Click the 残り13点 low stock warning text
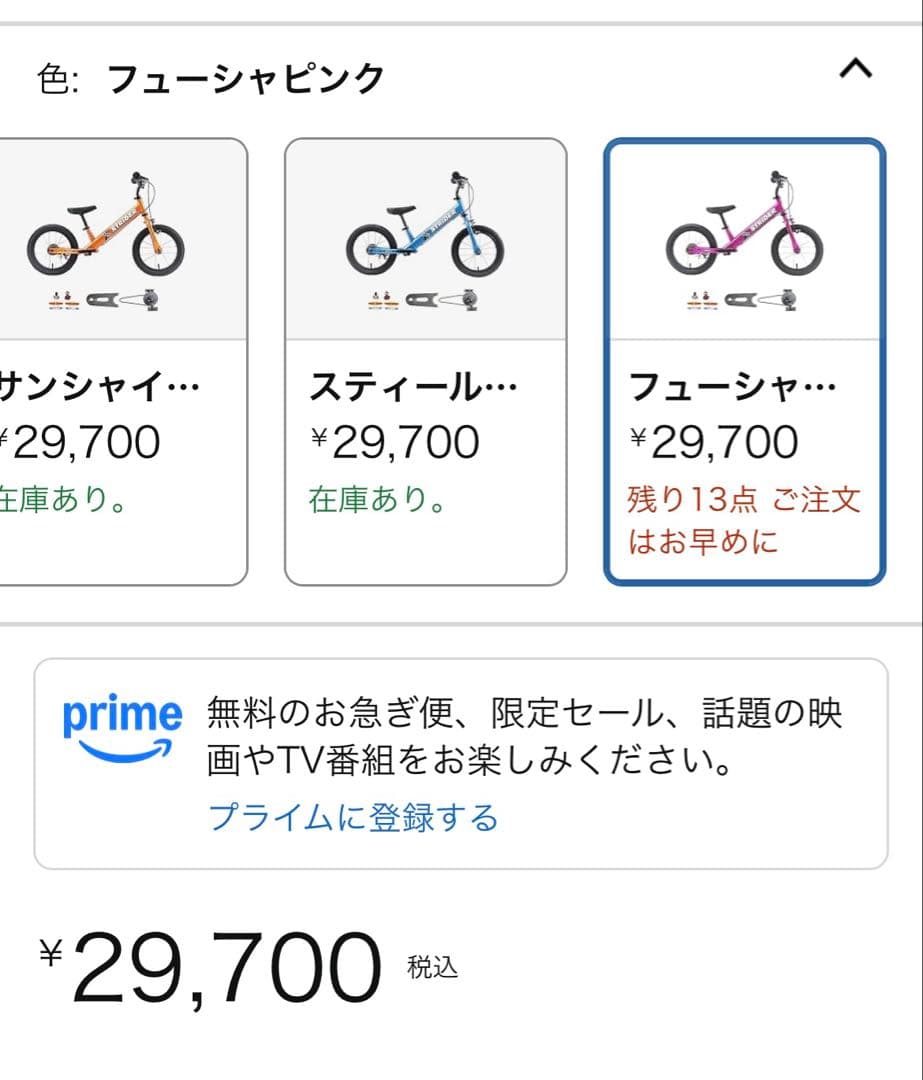Image resolution: width=923 pixels, height=1080 pixels. click(x=742, y=520)
